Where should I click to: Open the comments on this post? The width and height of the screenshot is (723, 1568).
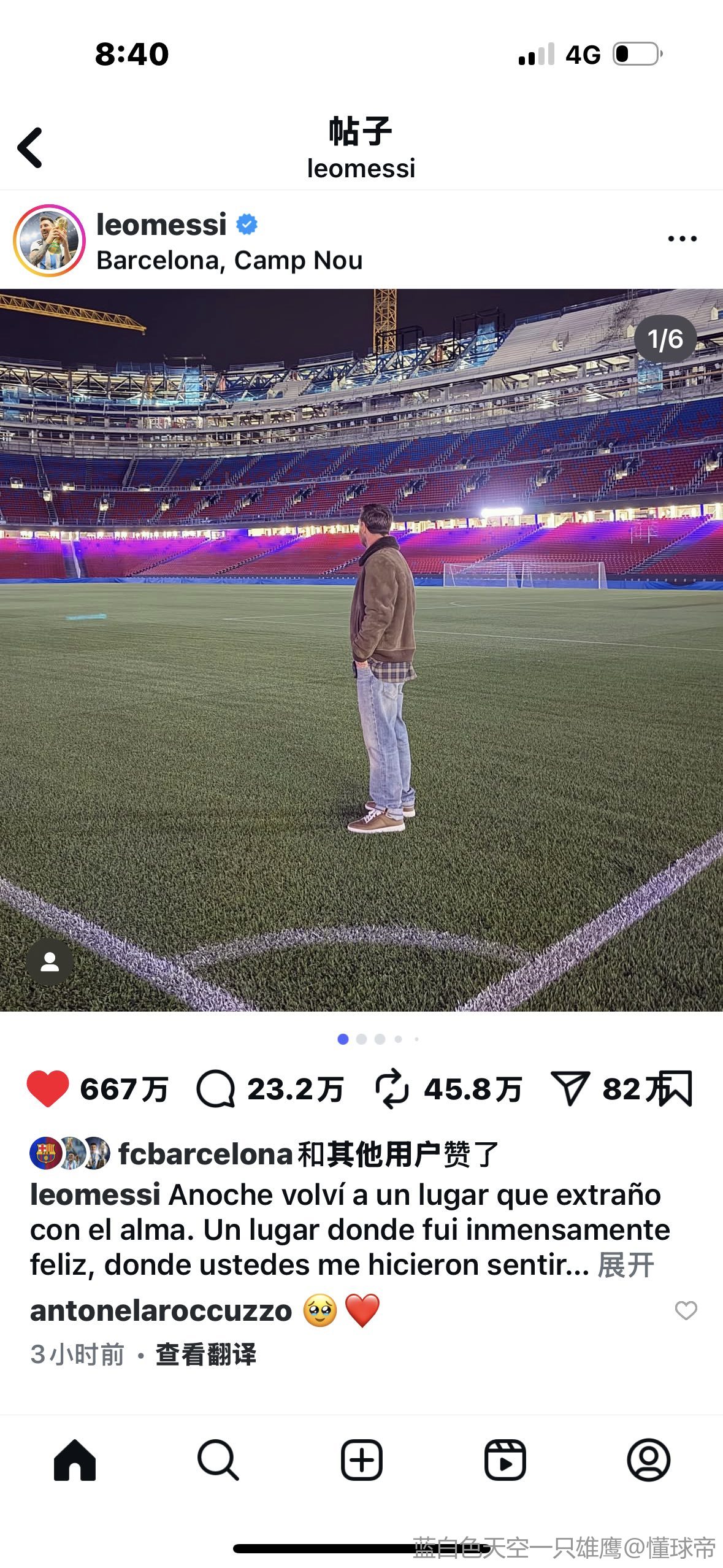tap(215, 1089)
